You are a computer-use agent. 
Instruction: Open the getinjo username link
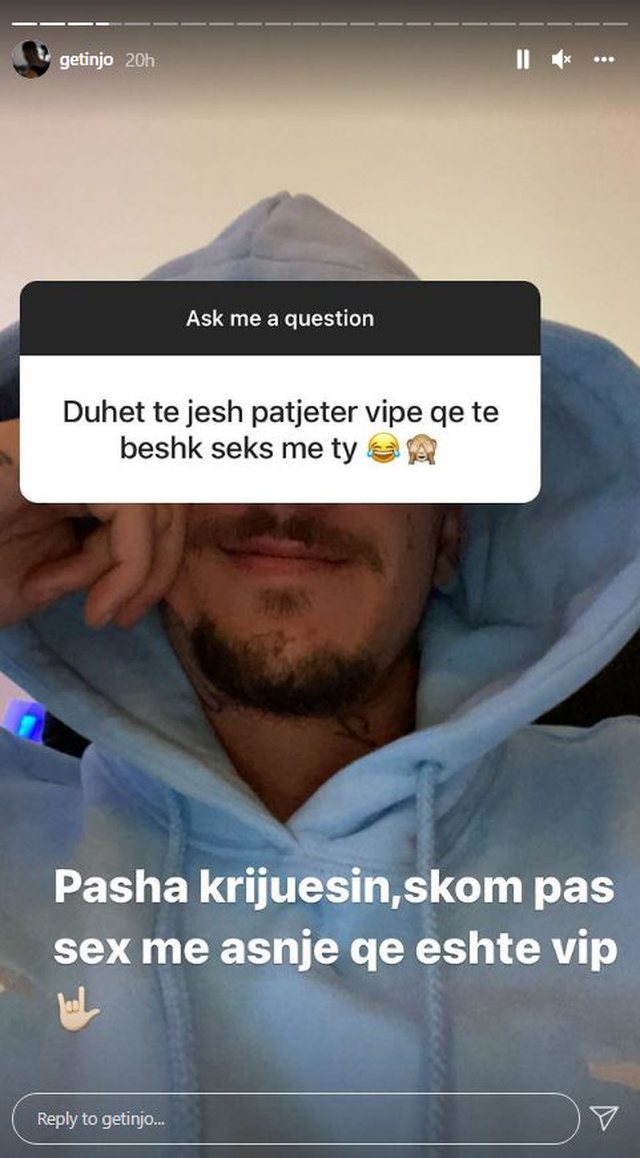point(86,60)
